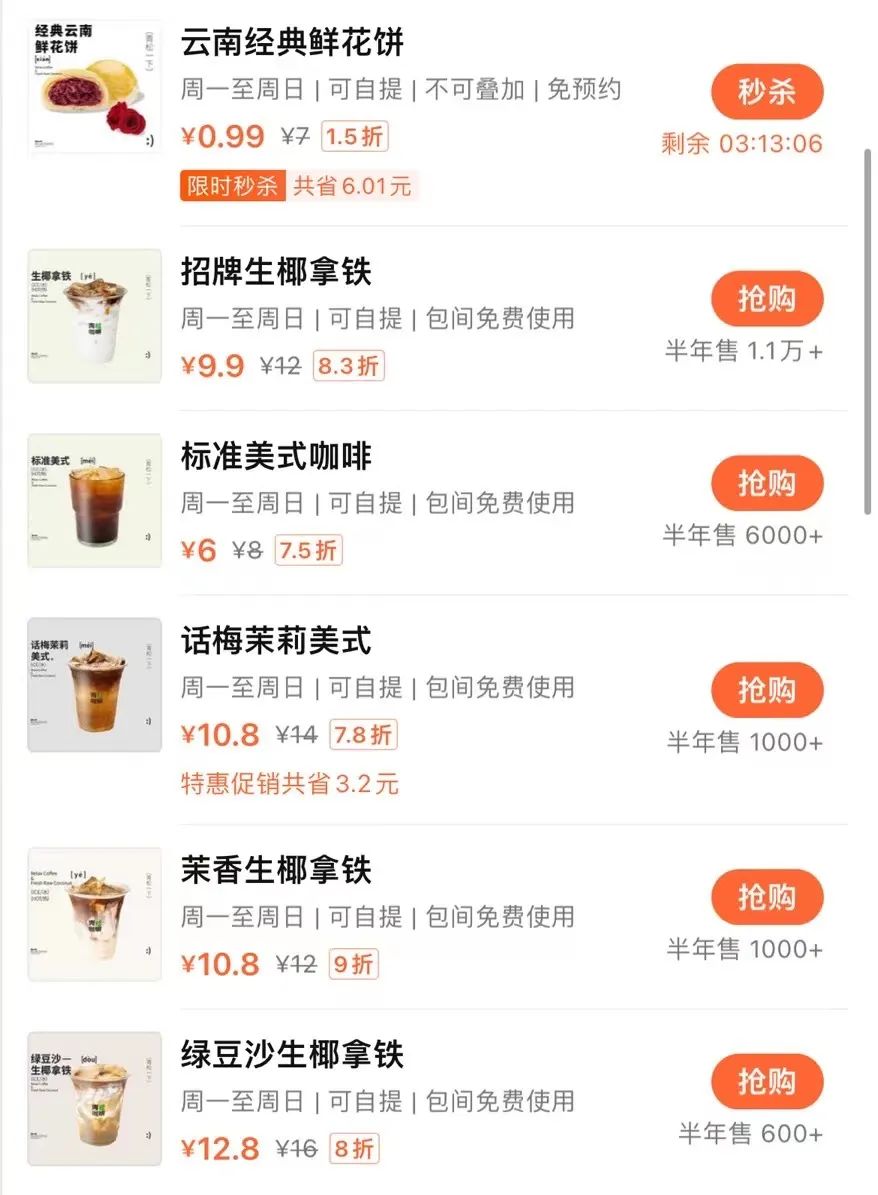Viewport: 878px width, 1195px height.
Task: Tap 抢购 for 招牌生椰拿铁
Action: click(767, 299)
